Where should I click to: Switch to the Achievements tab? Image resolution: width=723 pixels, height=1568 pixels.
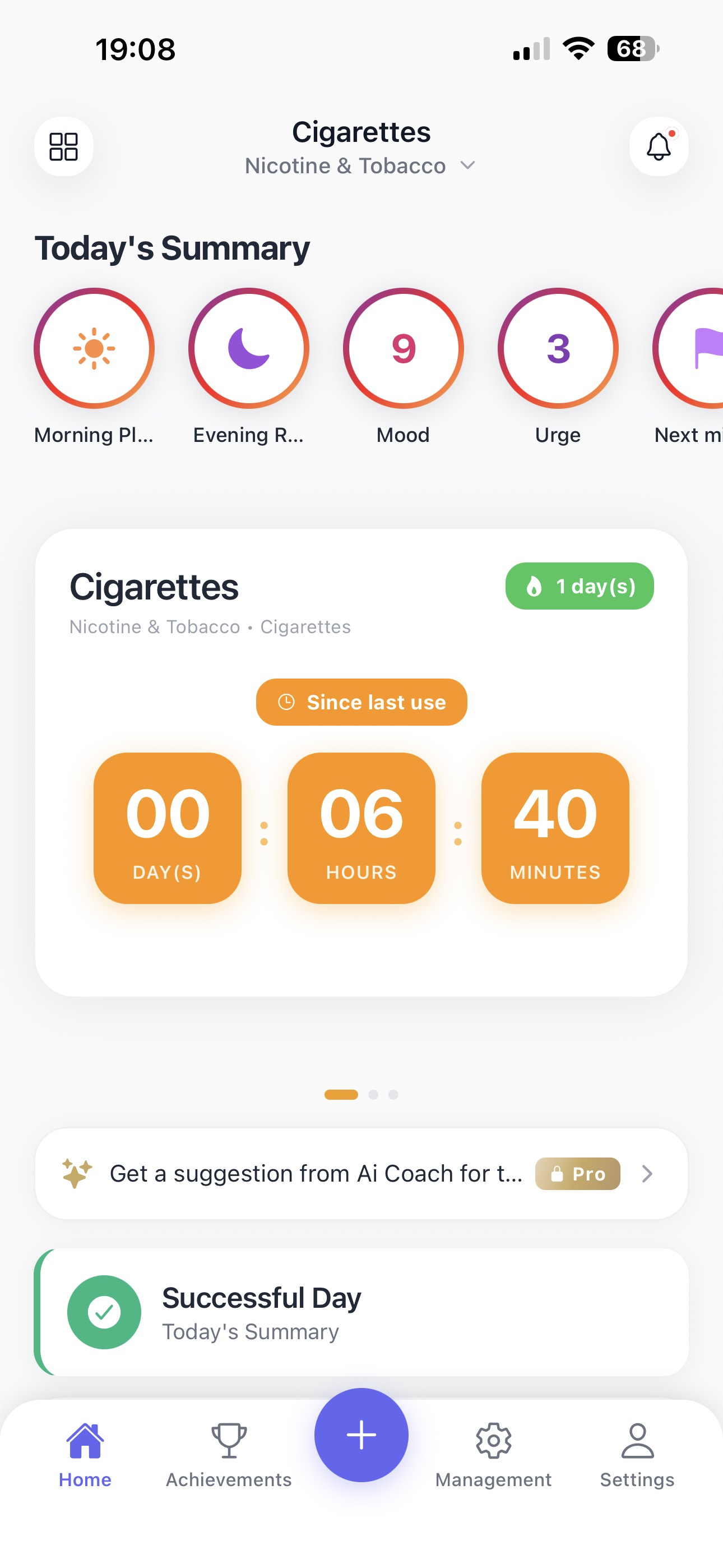(x=229, y=1456)
